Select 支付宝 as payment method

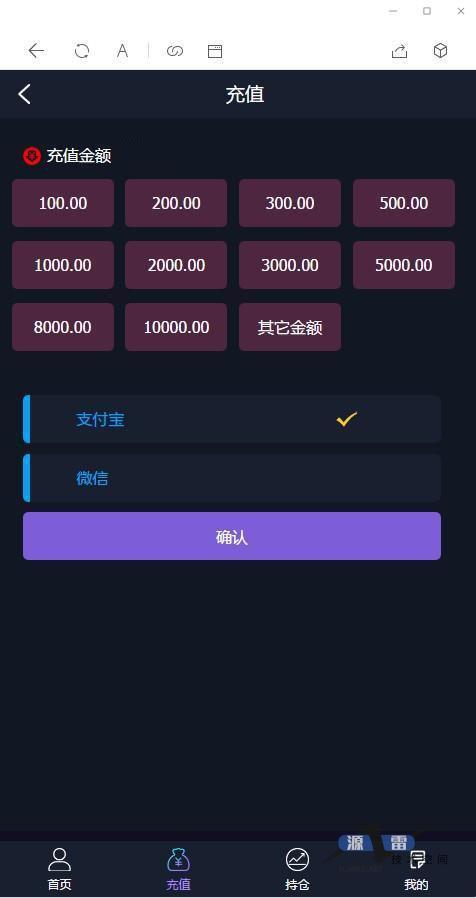pos(232,419)
